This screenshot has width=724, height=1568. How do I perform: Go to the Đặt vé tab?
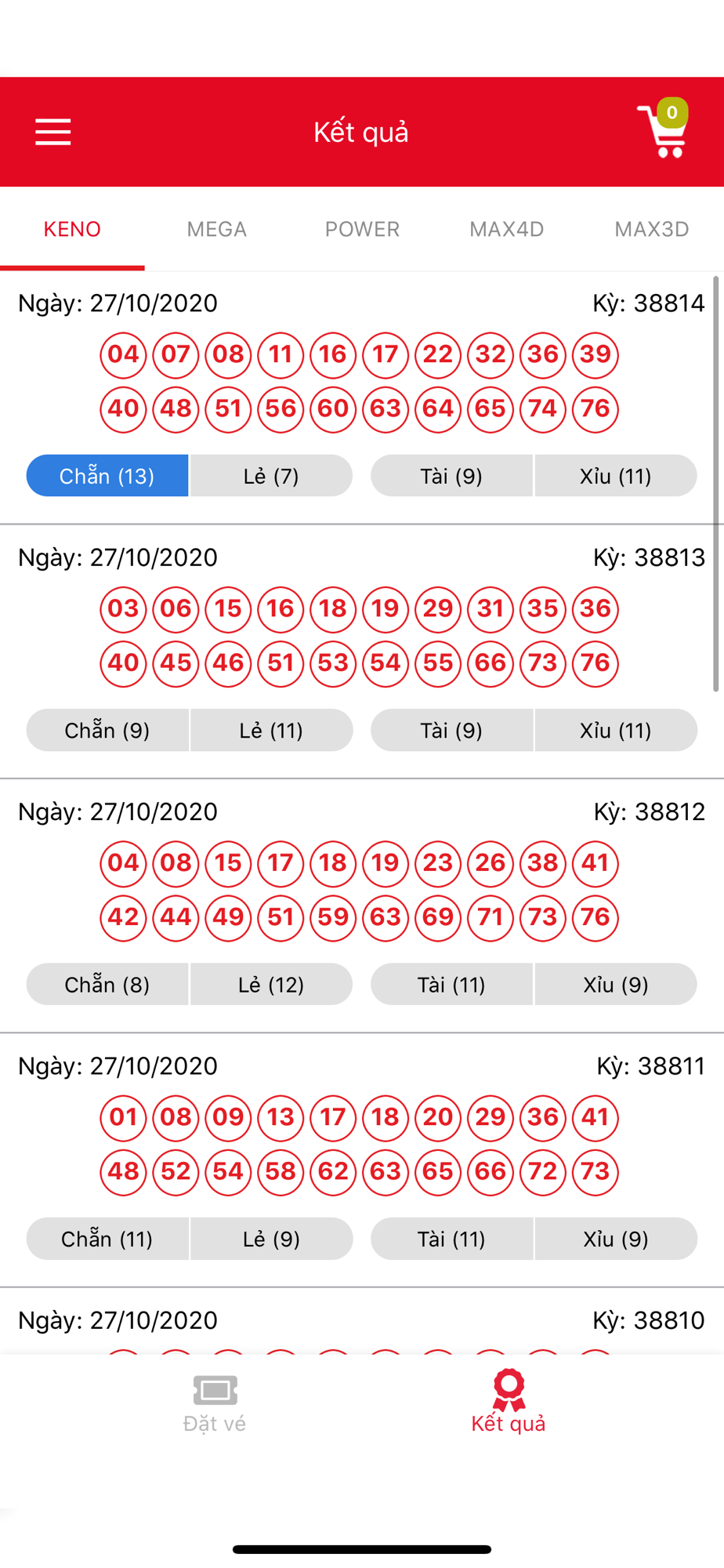coord(215,1405)
